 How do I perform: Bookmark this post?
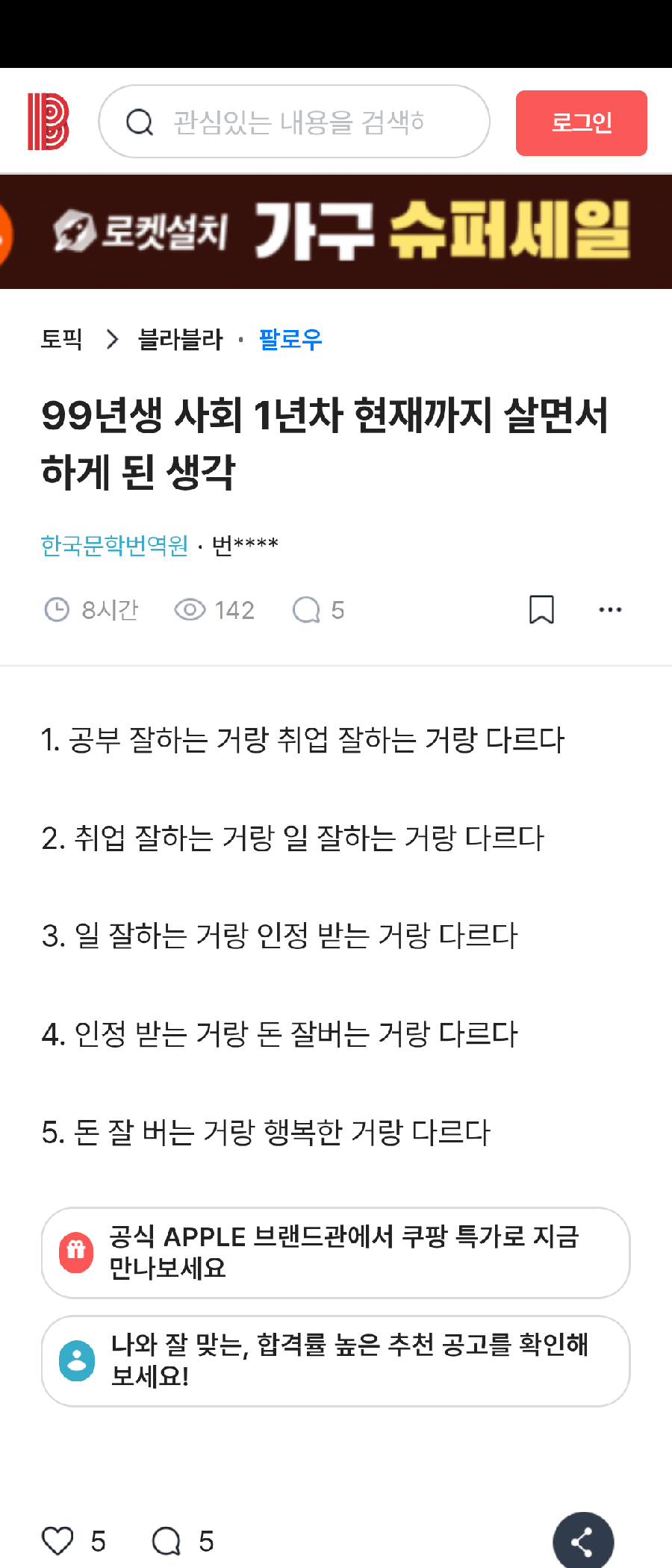[x=541, y=610]
